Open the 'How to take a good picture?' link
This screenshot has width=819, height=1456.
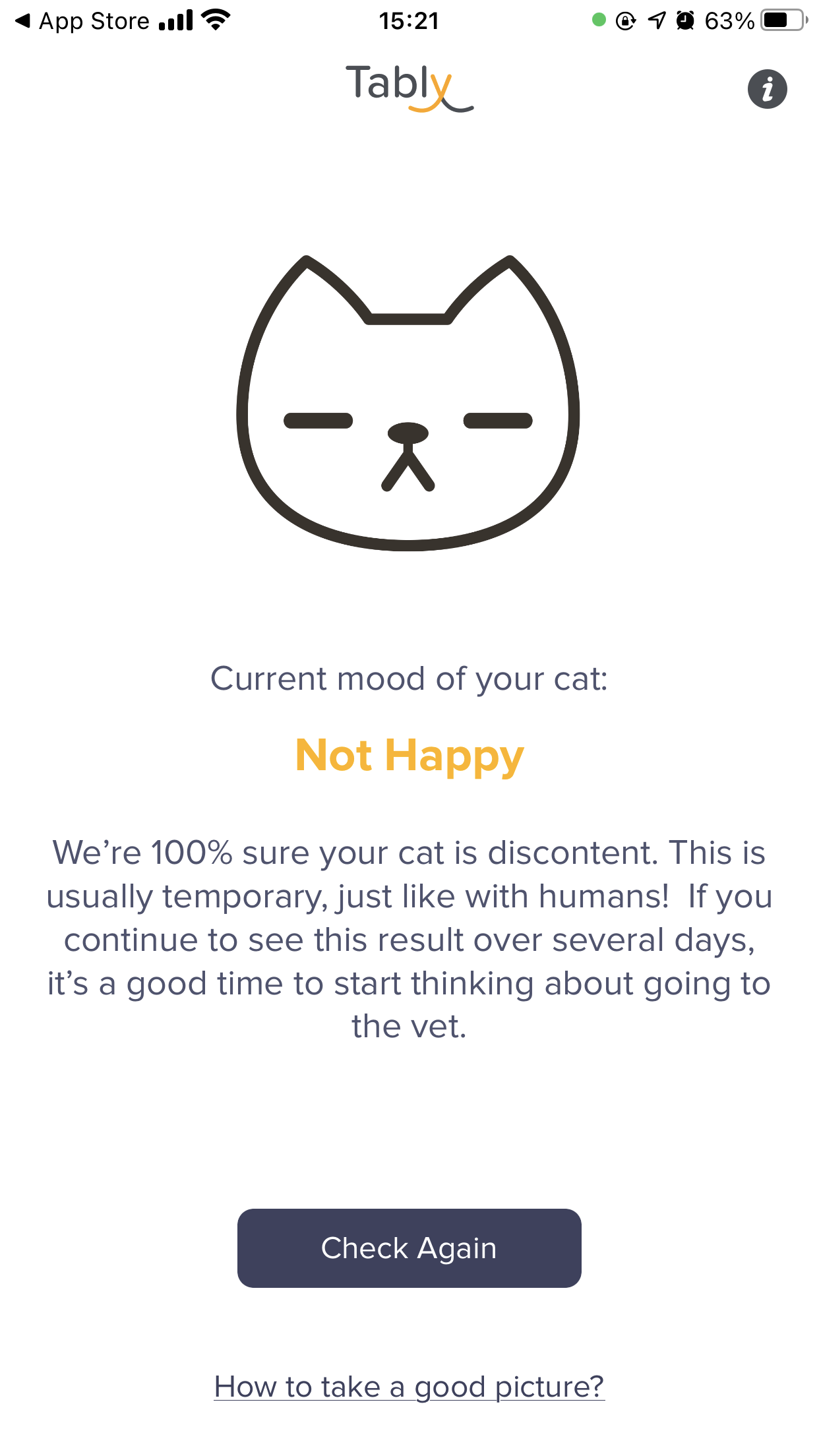(409, 1387)
